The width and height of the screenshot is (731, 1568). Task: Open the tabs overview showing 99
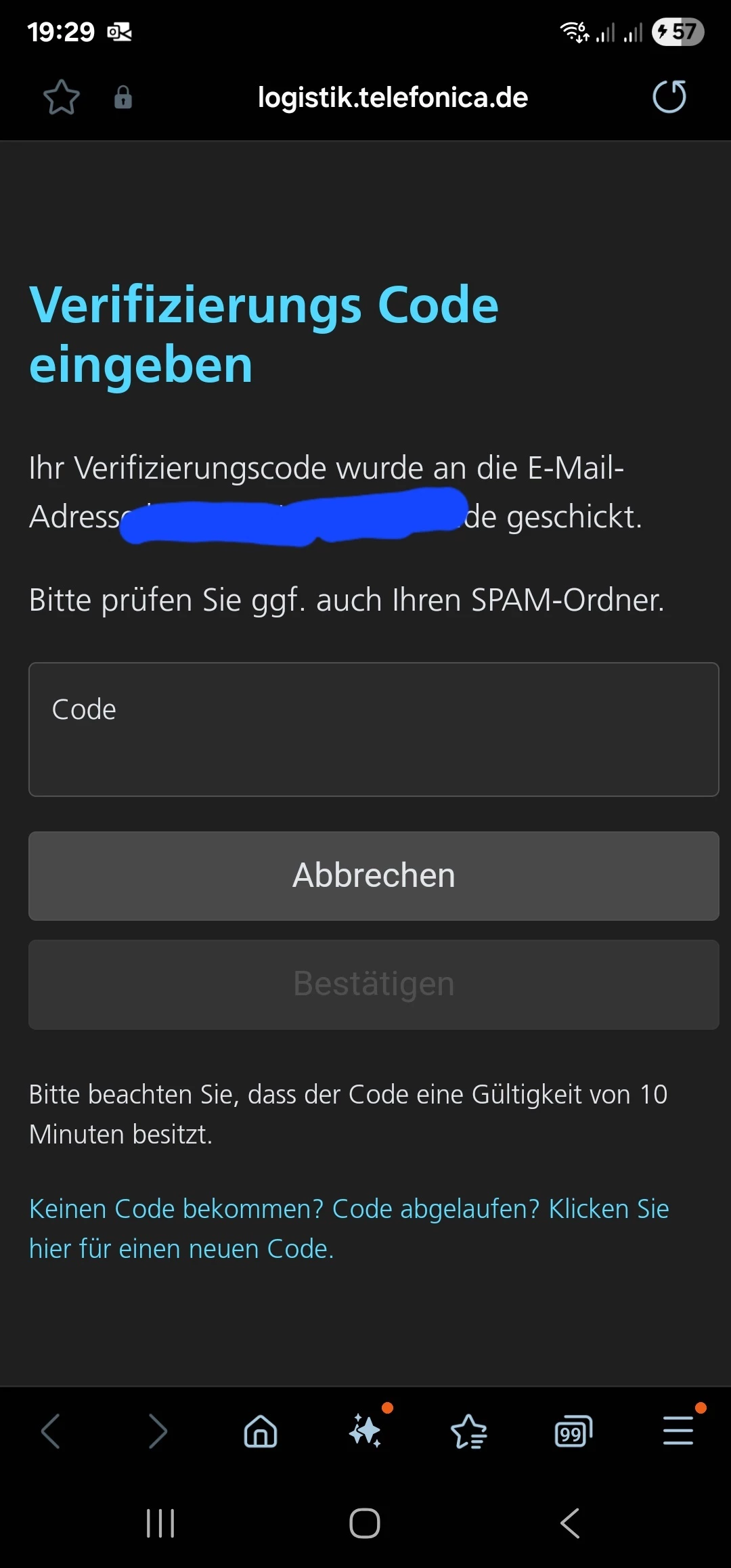tap(573, 1431)
